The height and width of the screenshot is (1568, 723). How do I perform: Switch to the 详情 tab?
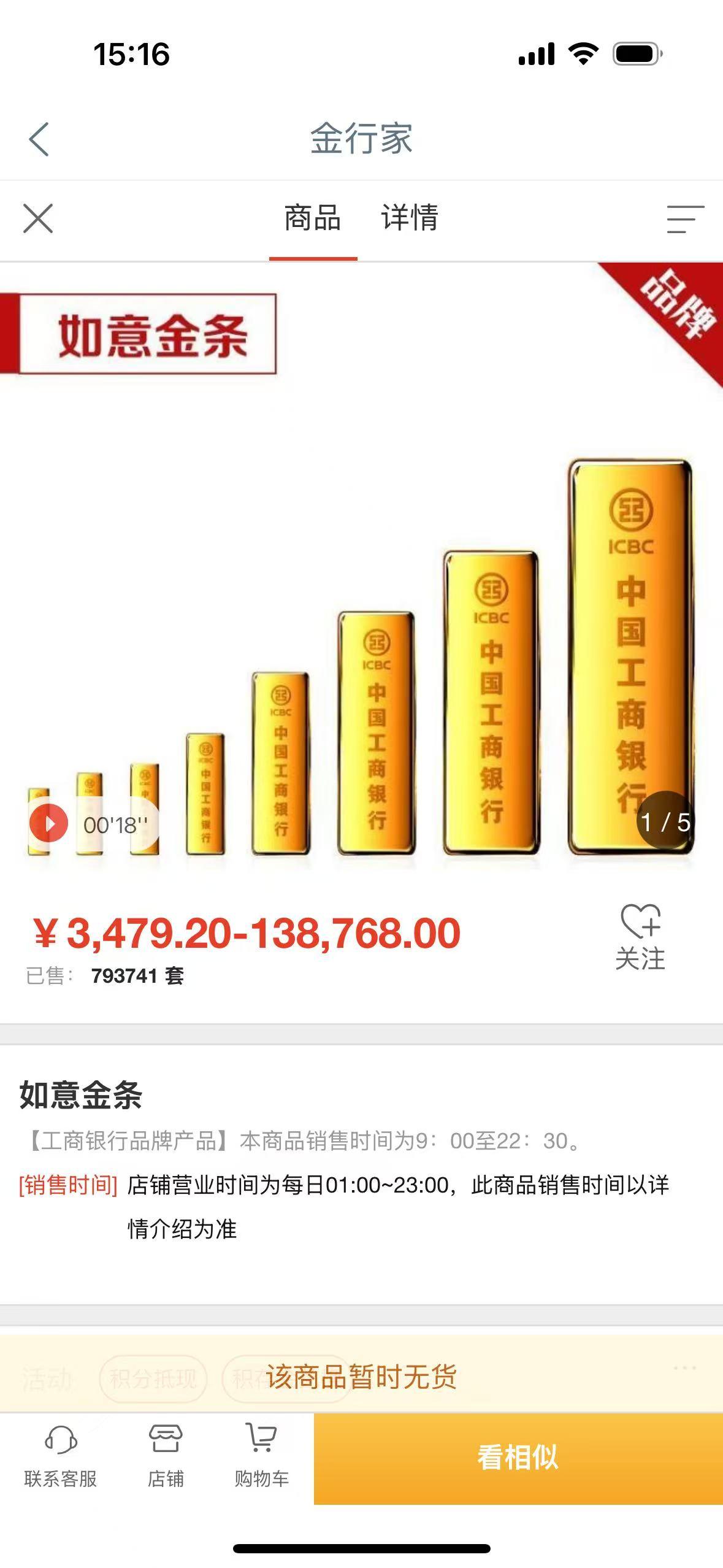click(x=410, y=218)
